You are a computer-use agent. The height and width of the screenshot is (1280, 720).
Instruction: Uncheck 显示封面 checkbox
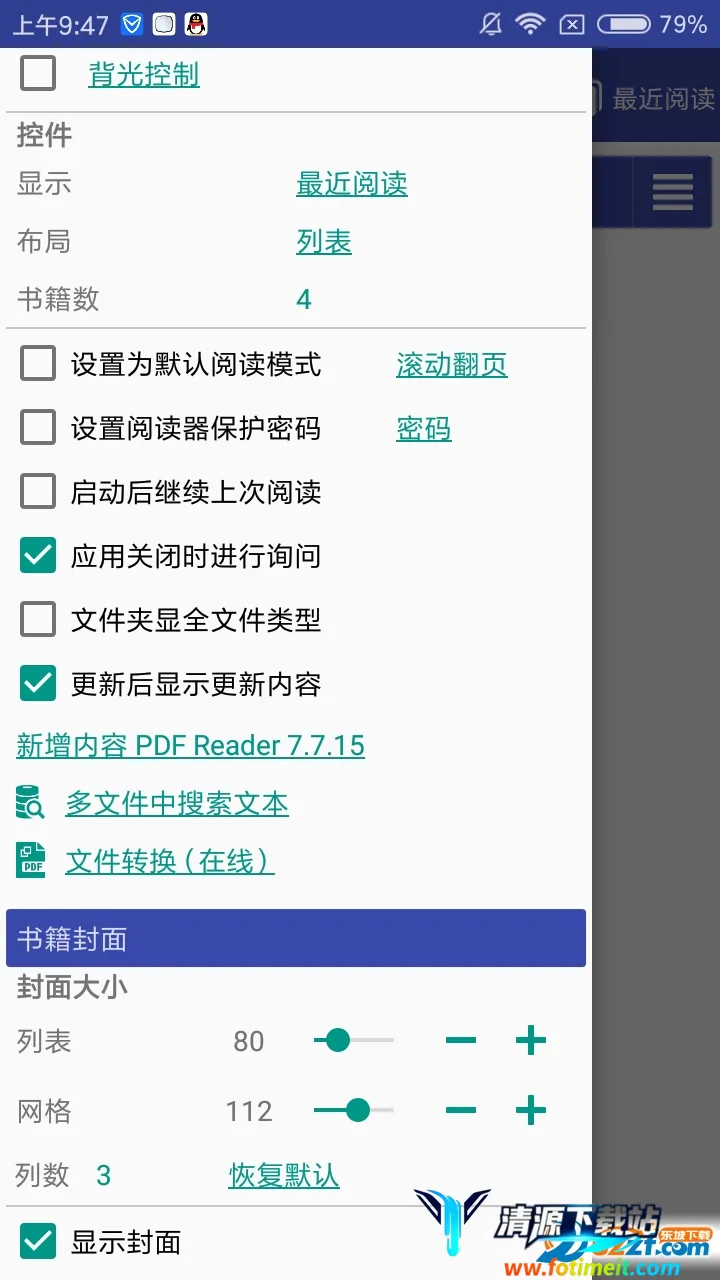click(38, 1242)
